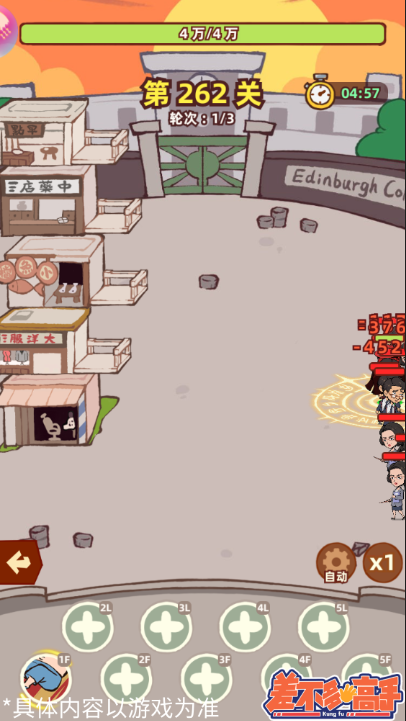Add a hero to slot 5L
406x721 pixels.
[x=324, y=627]
